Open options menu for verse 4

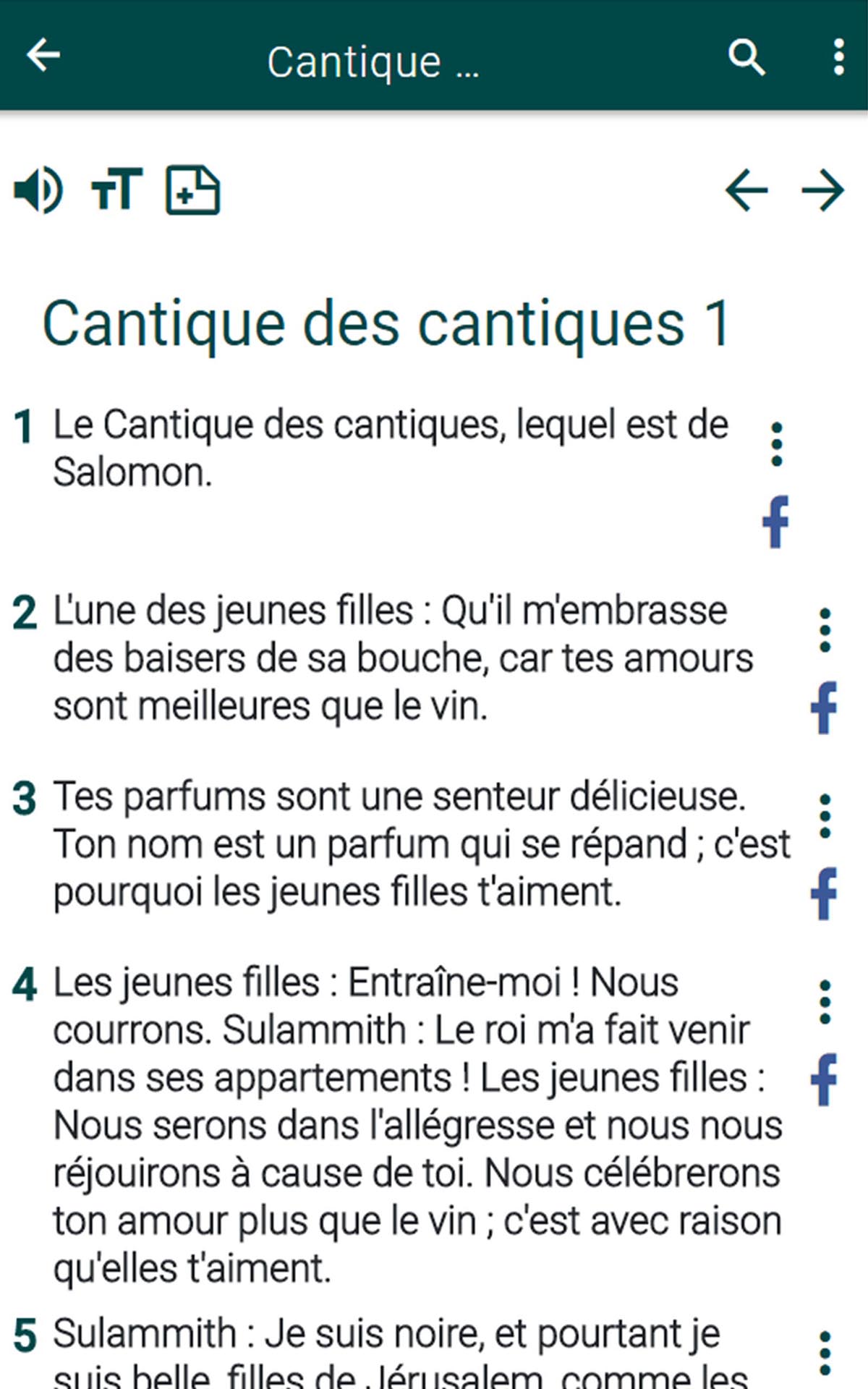pyautogui.click(x=825, y=1002)
